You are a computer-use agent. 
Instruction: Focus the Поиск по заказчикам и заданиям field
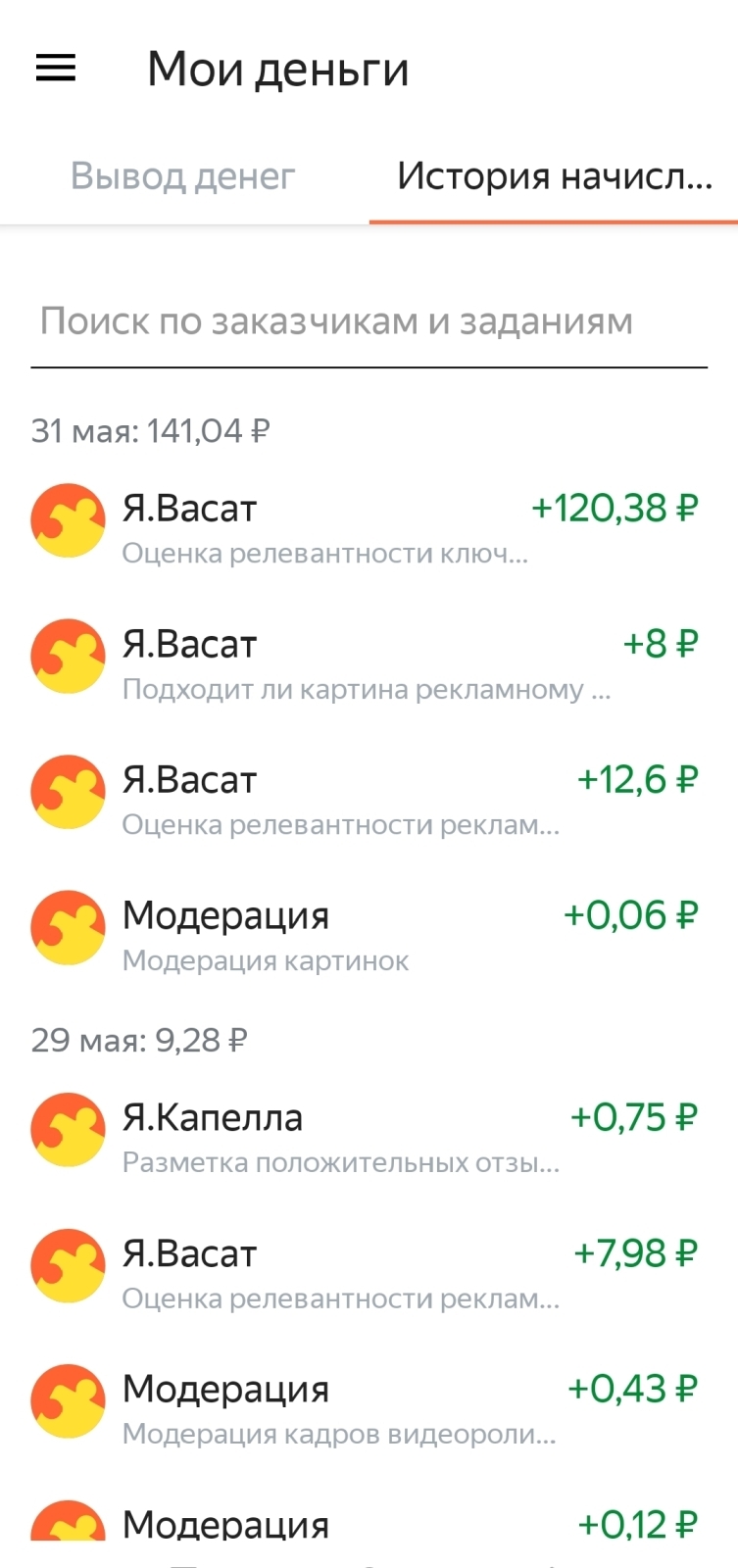point(369,321)
